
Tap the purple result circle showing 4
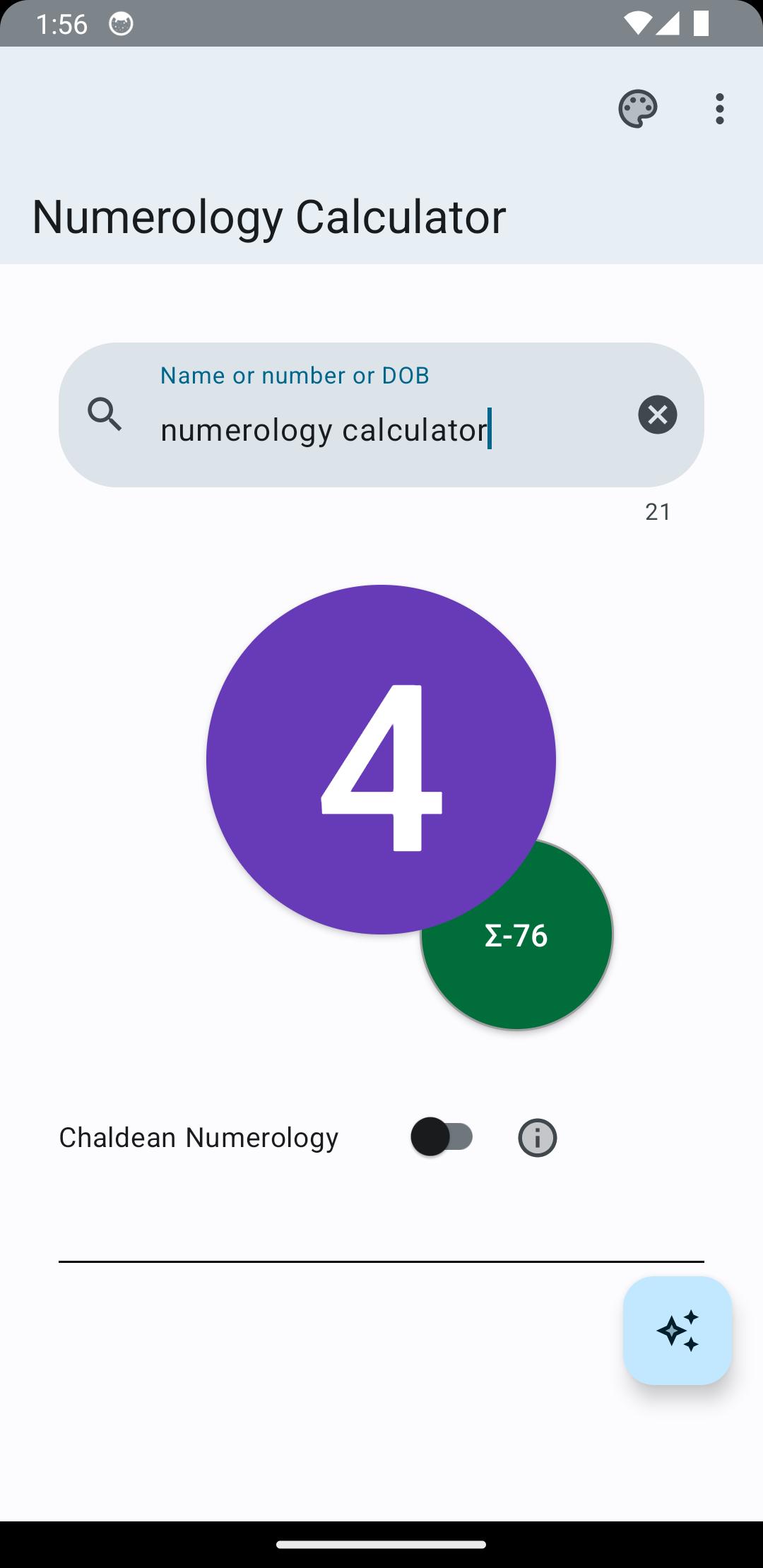[381, 759]
